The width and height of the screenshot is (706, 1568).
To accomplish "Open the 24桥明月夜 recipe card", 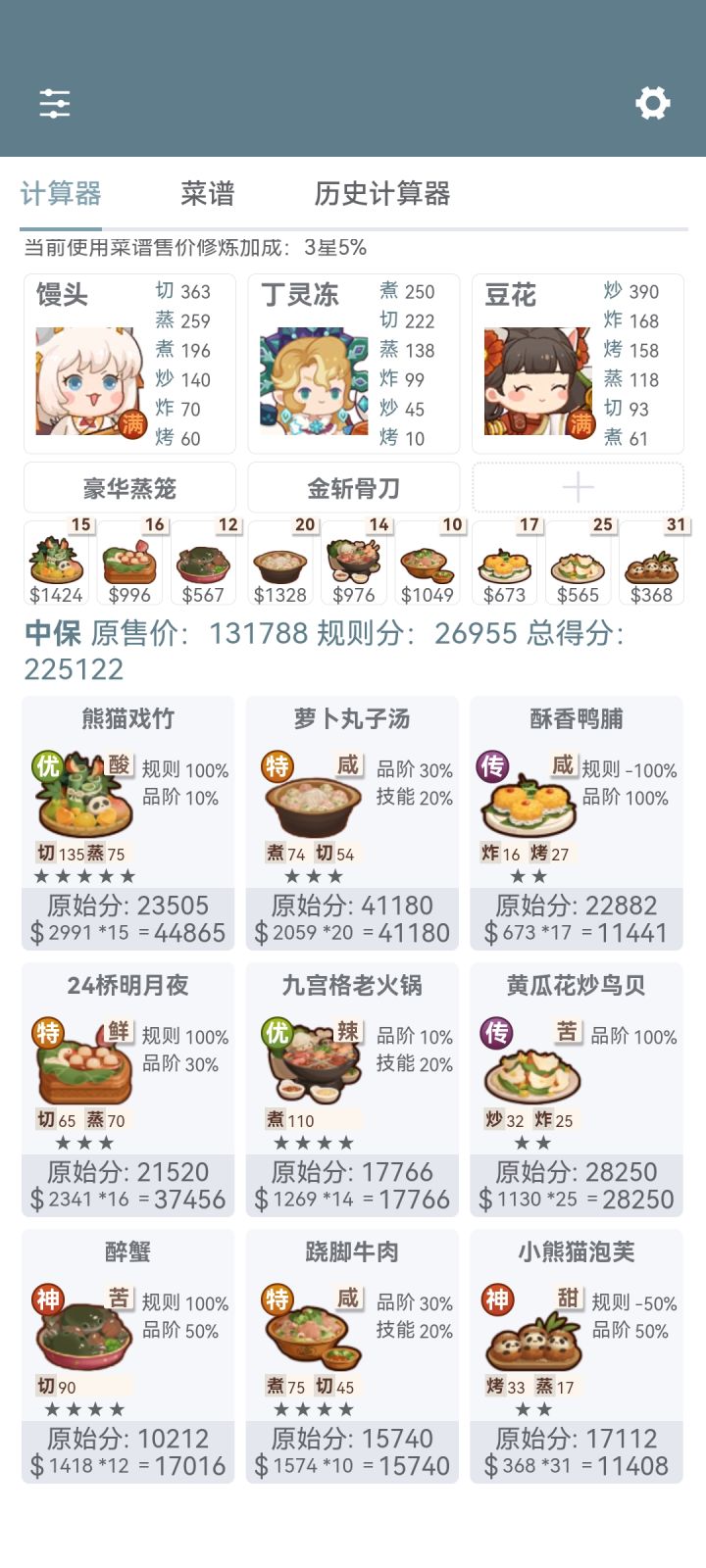I will pos(128,1090).
